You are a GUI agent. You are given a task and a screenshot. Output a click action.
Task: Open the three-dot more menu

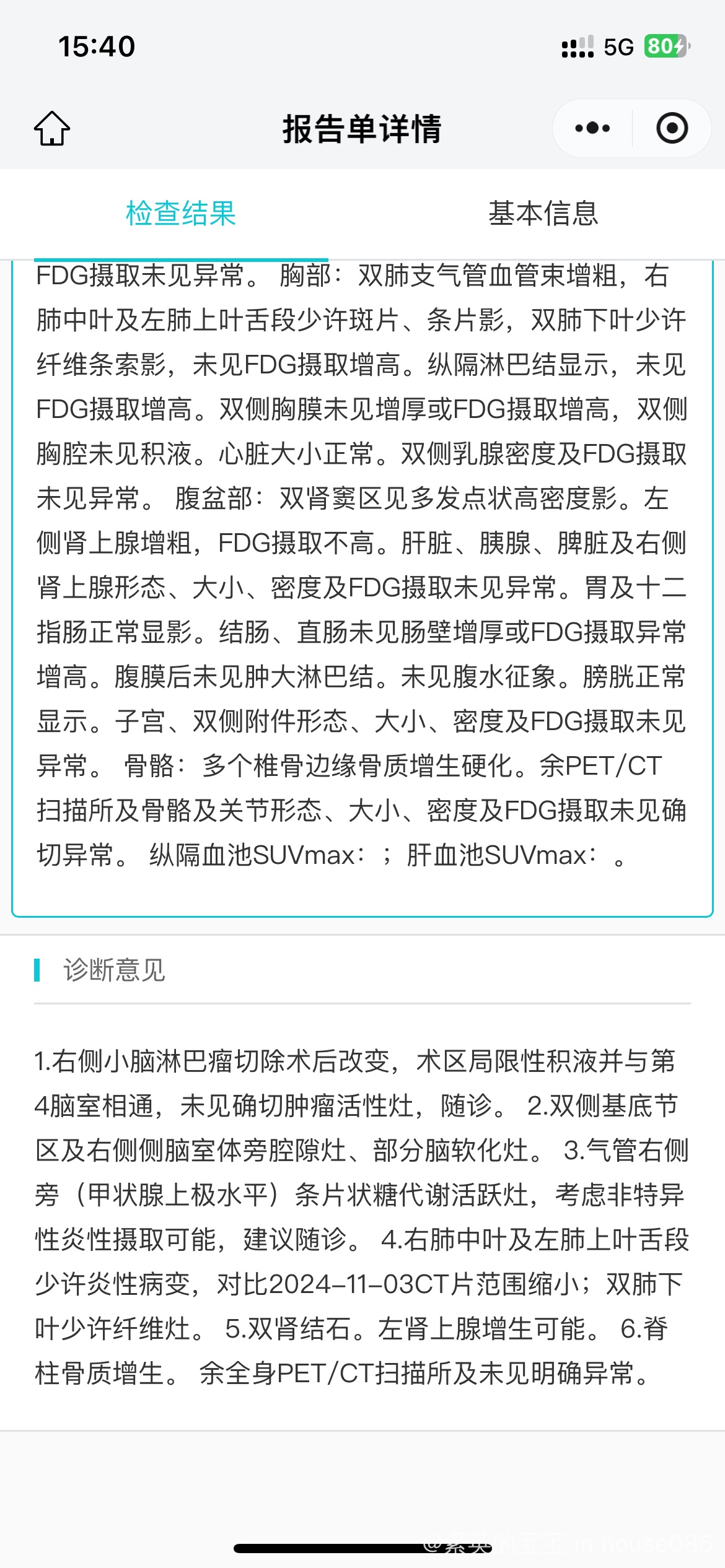pos(592,128)
